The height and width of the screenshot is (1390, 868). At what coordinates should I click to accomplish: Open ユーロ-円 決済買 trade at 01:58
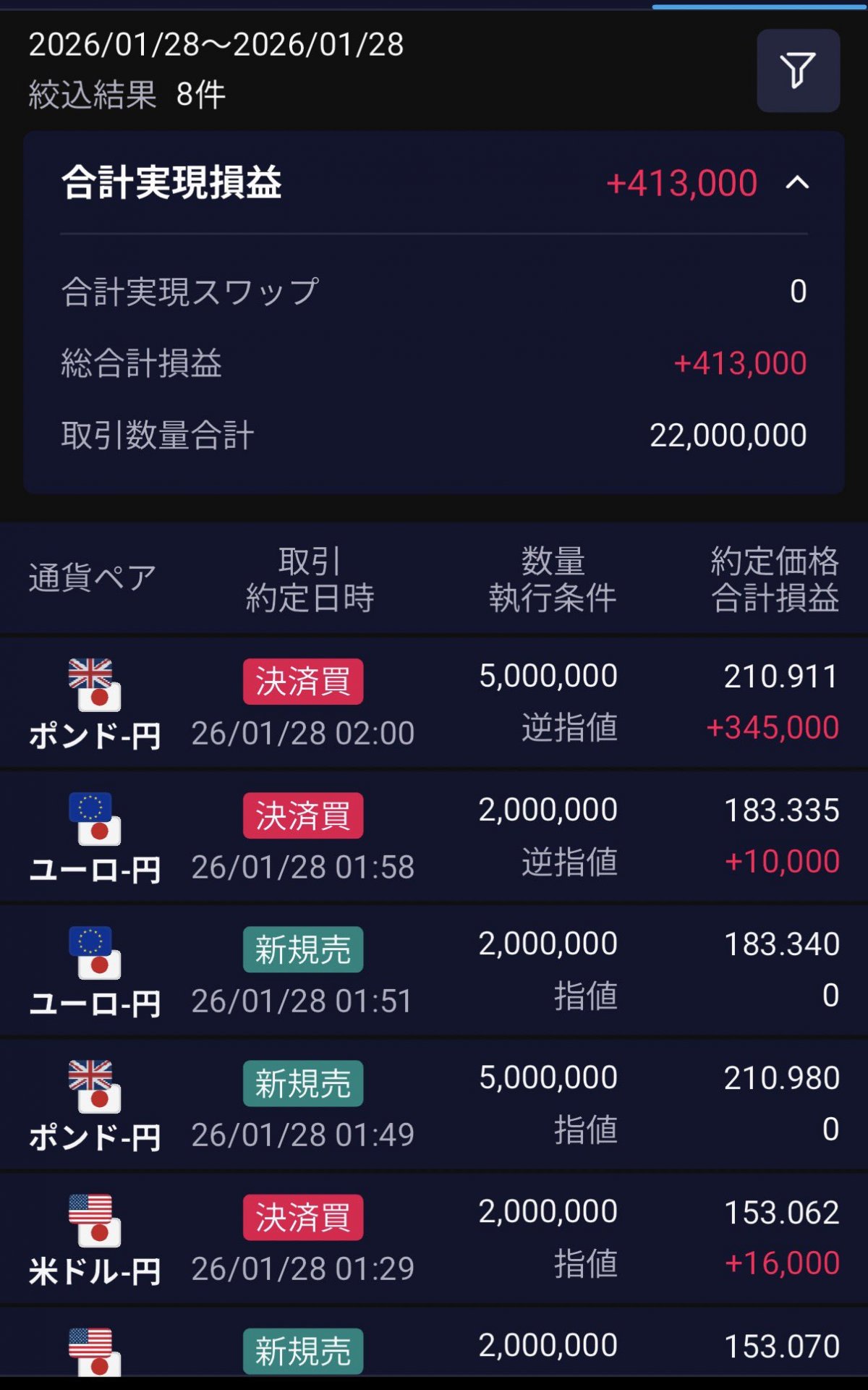point(434,836)
